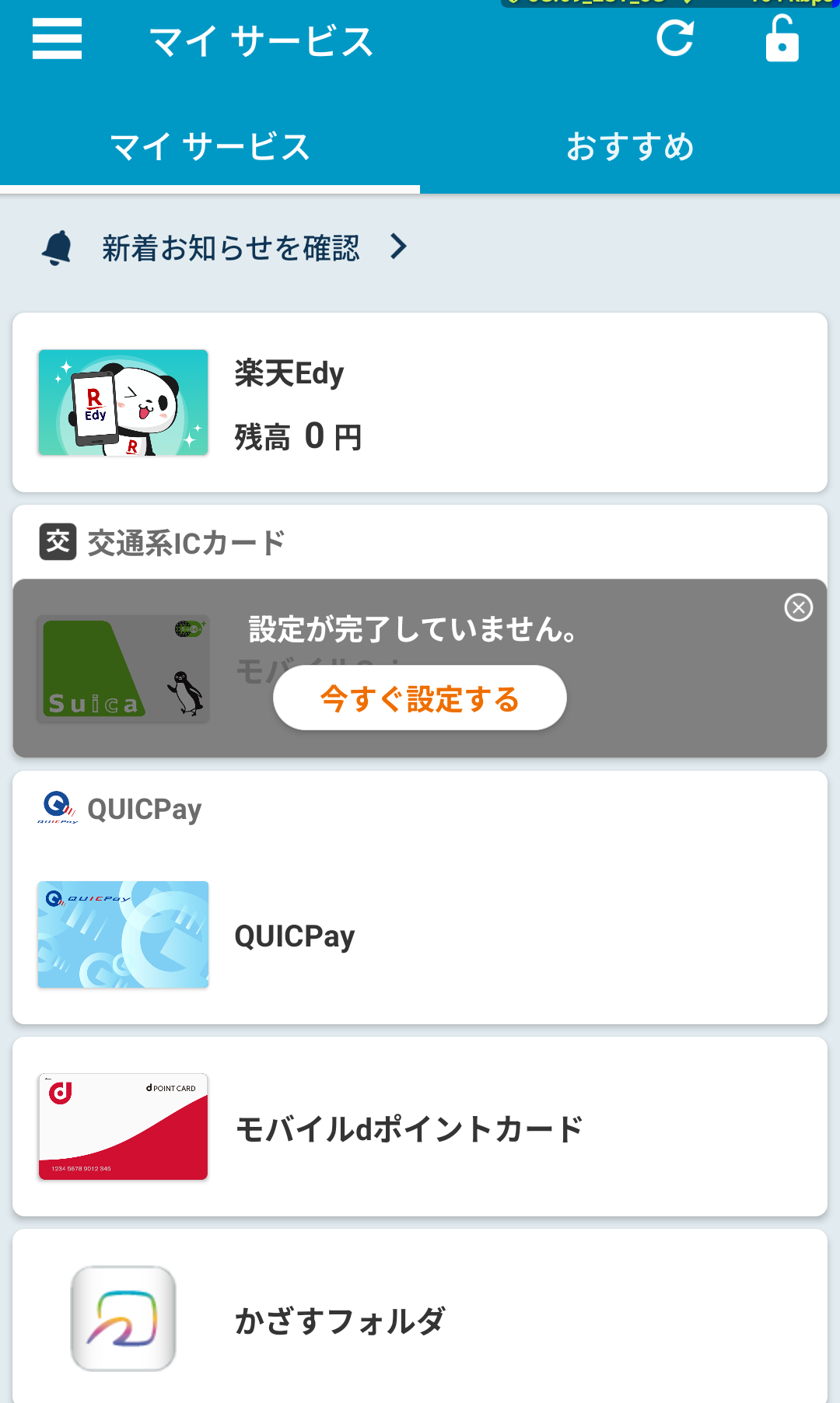840x1403 pixels.
Task: Open the hamburger drawer menu
Action: (x=57, y=39)
